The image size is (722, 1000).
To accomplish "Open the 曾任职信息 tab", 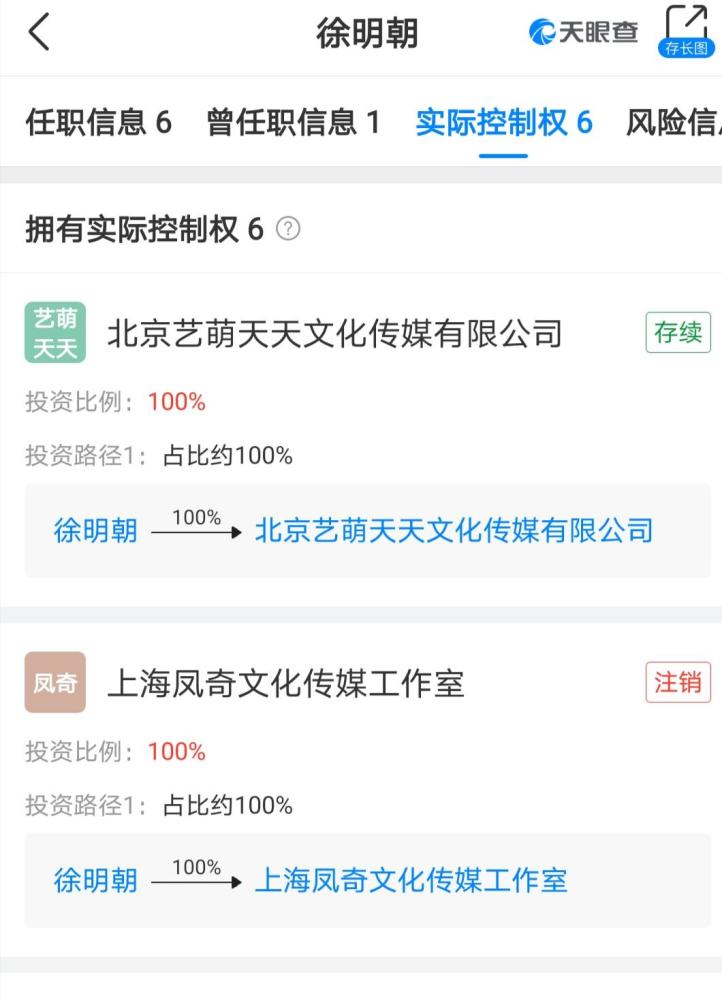I will pyautogui.click(x=293, y=122).
